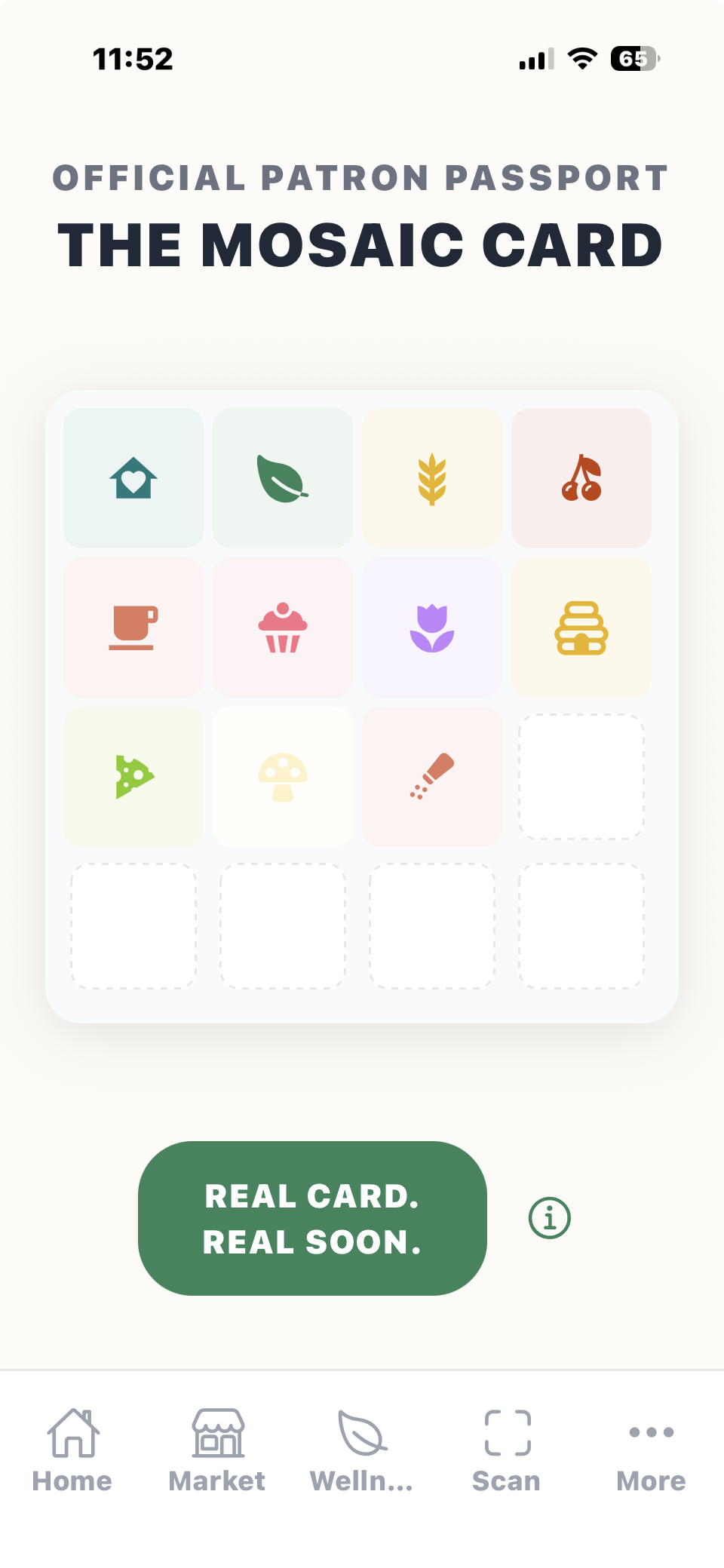The image size is (724, 1568).
Task: Tap the cherries stamp tile
Action: [x=581, y=477]
